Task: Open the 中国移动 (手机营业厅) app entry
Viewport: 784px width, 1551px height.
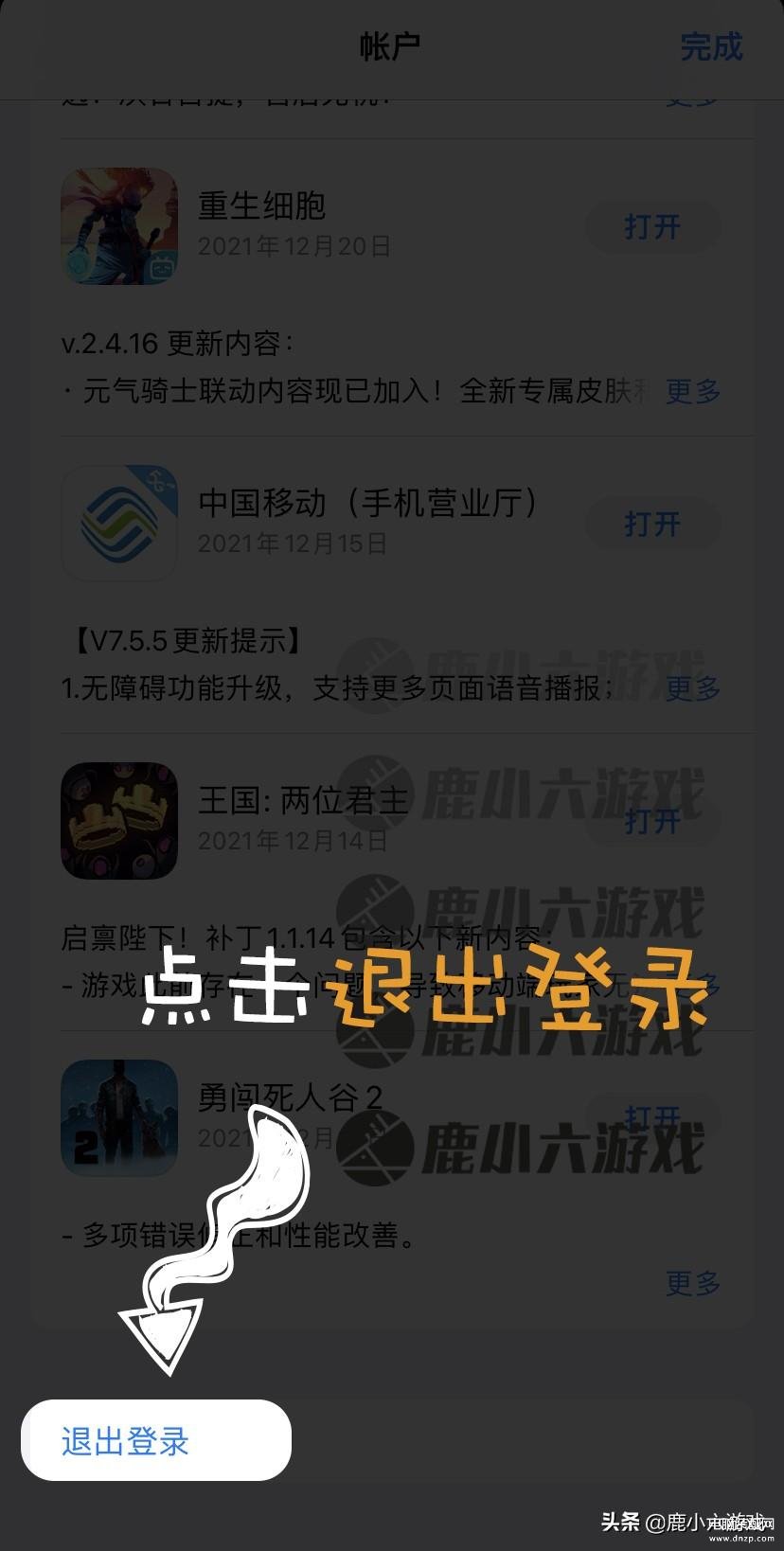Action: pyautogui.click(x=367, y=504)
